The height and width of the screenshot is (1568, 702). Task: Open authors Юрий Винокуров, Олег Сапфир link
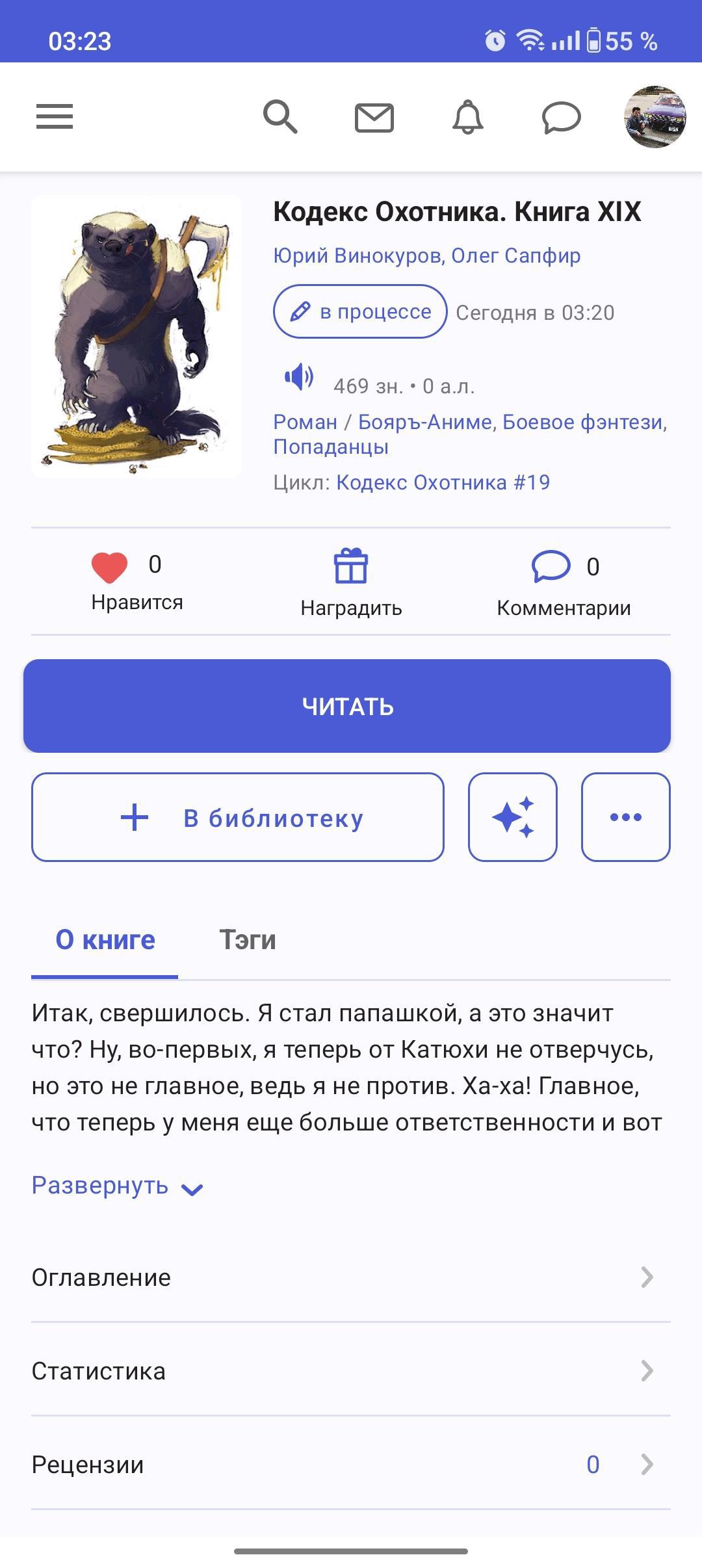pyautogui.click(x=426, y=255)
